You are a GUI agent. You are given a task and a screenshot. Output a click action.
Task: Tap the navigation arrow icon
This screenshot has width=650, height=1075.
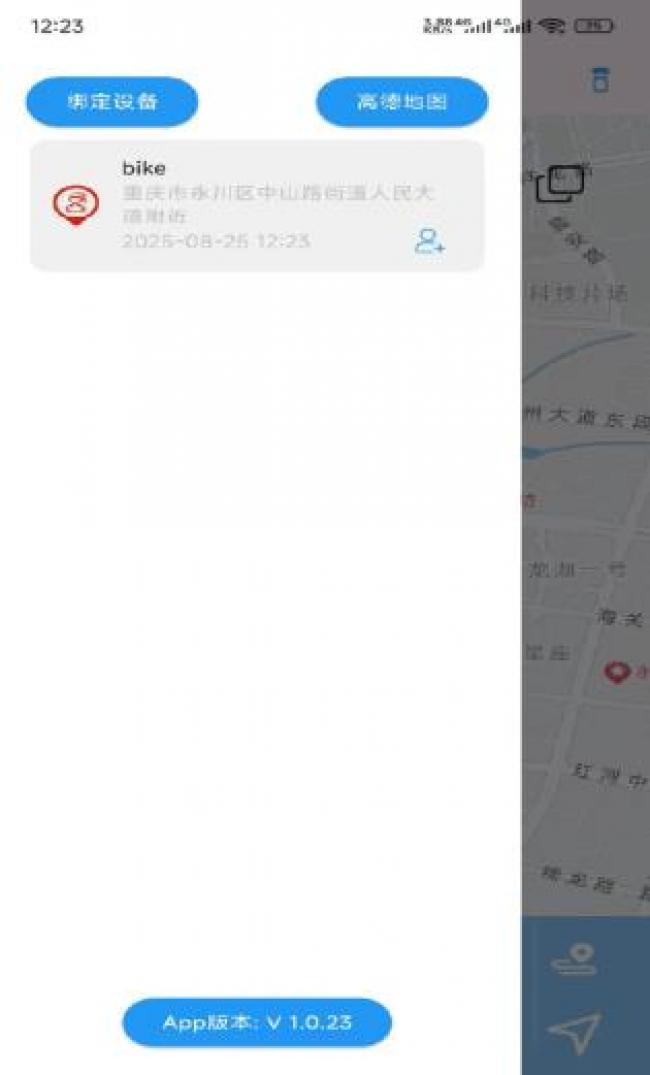[x=576, y=1032]
